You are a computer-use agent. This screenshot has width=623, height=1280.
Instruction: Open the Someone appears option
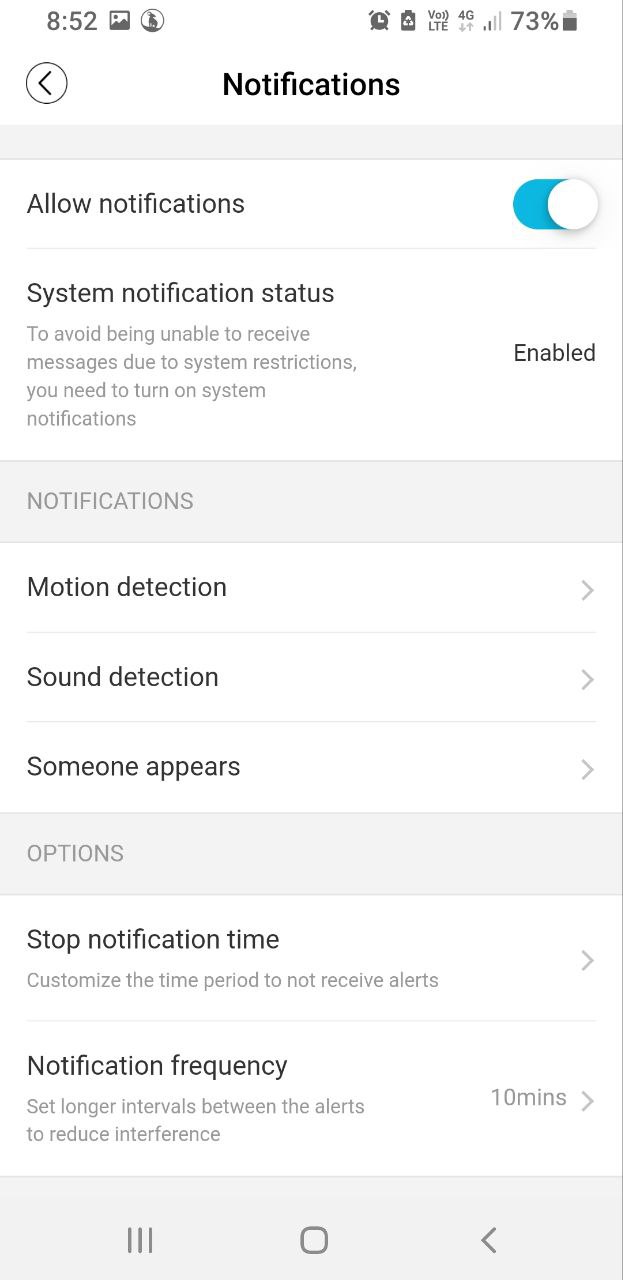point(311,768)
